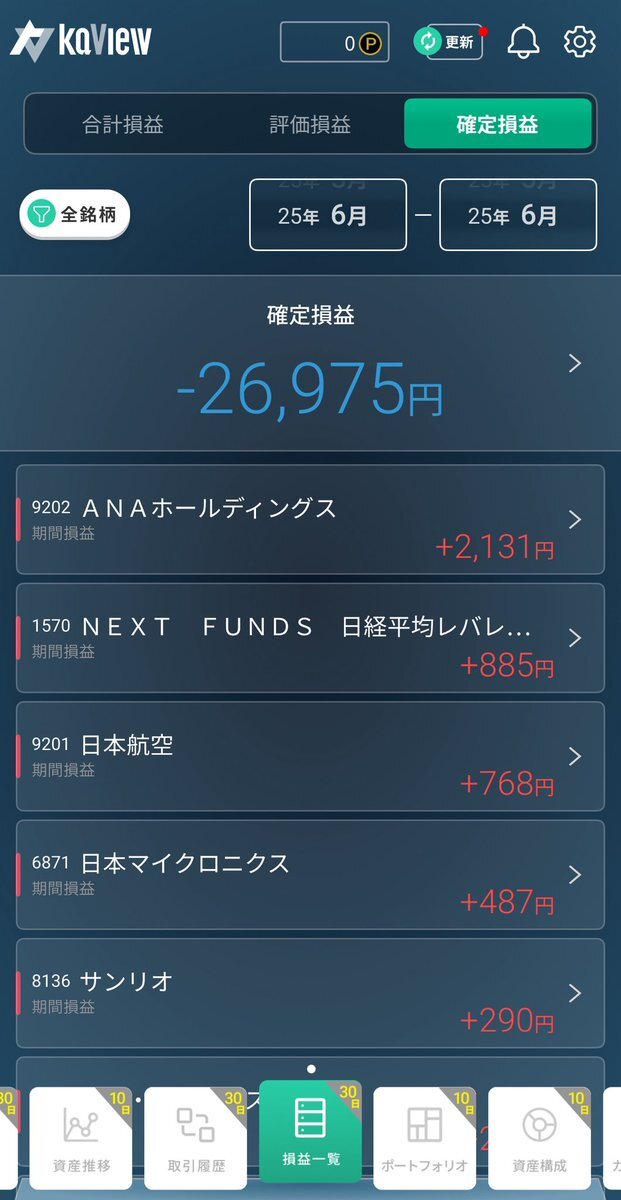621x1200 pixels.
Task: Open the notifications bell
Action: pyautogui.click(x=523, y=42)
